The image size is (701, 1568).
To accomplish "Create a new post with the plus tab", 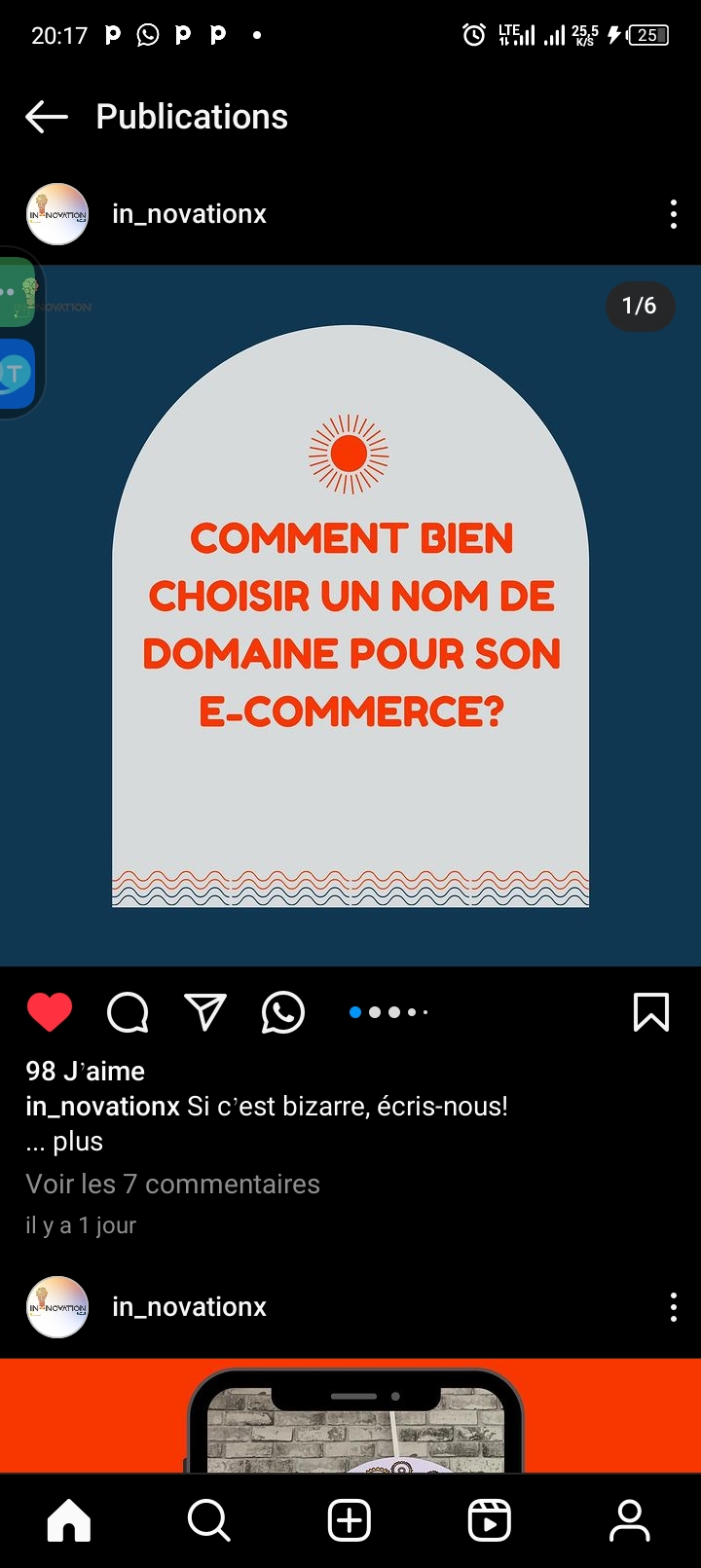I will (350, 1520).
